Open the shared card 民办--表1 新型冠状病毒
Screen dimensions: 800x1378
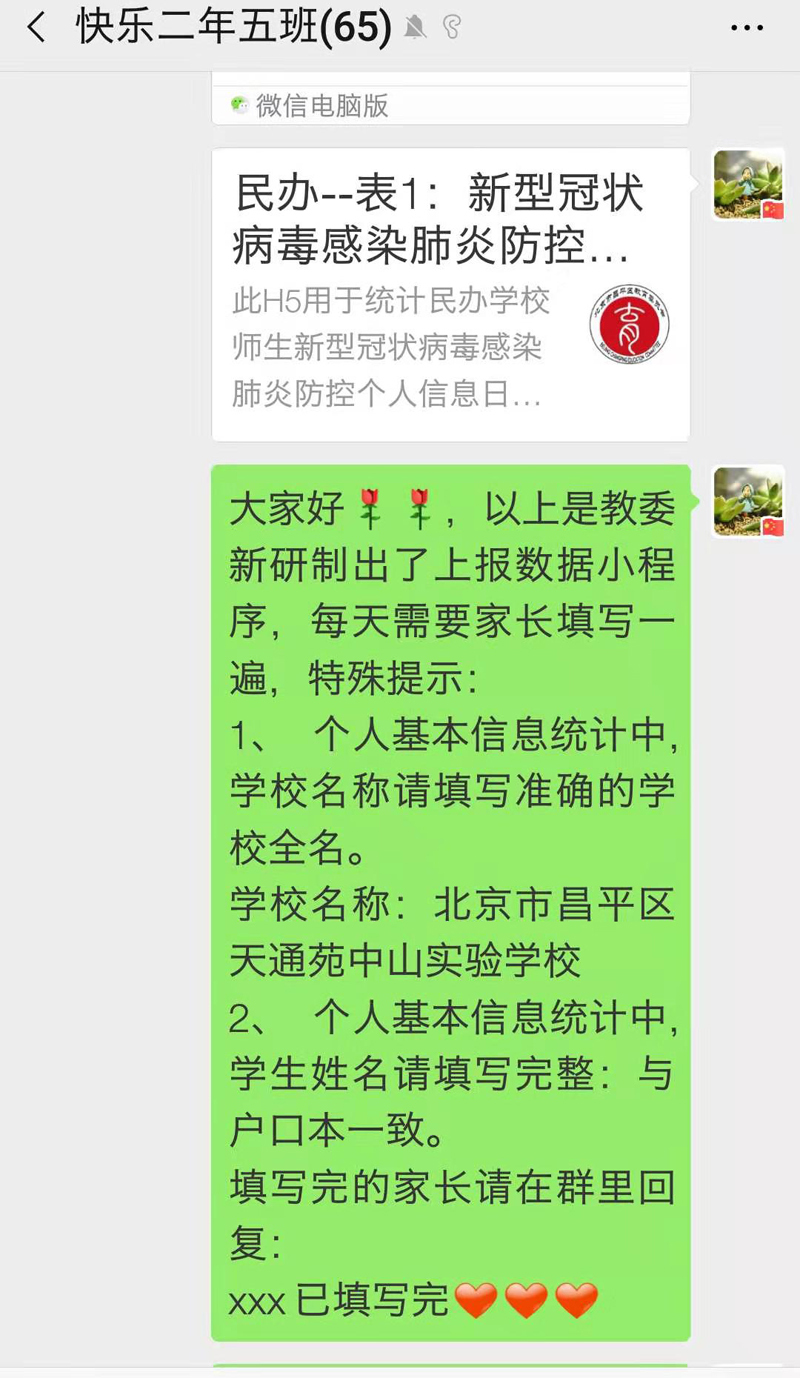(x=450, y=295)
